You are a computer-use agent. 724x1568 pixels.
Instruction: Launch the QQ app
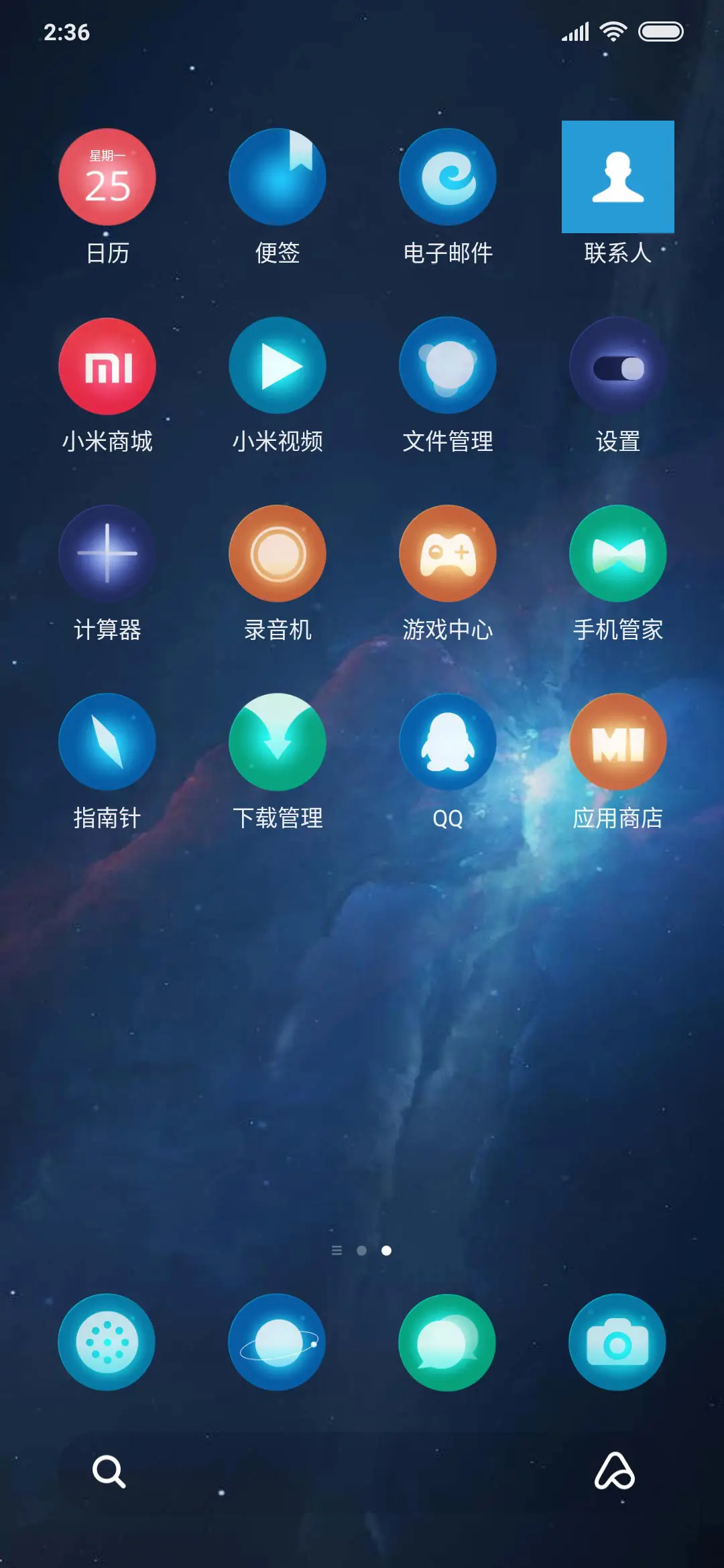448,742
